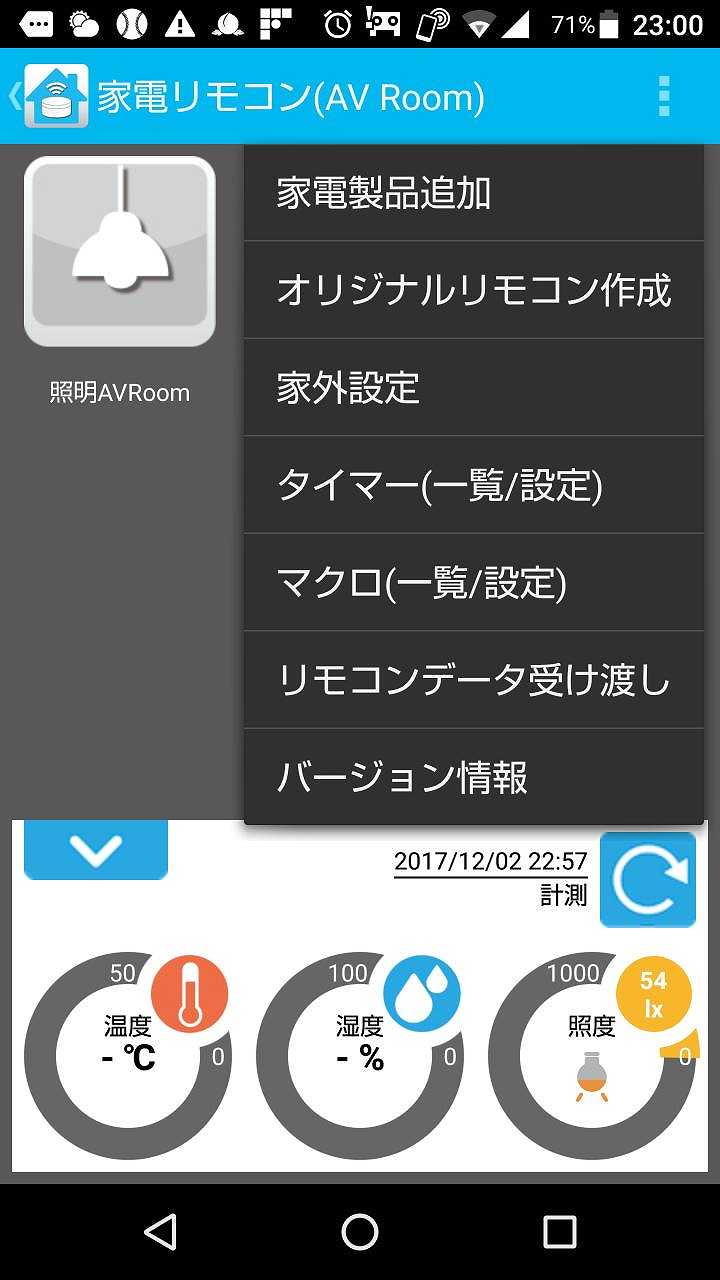Screen dimensions: 720x1280
Task: Refresh sensor measurements
Action: coord(648,880)
